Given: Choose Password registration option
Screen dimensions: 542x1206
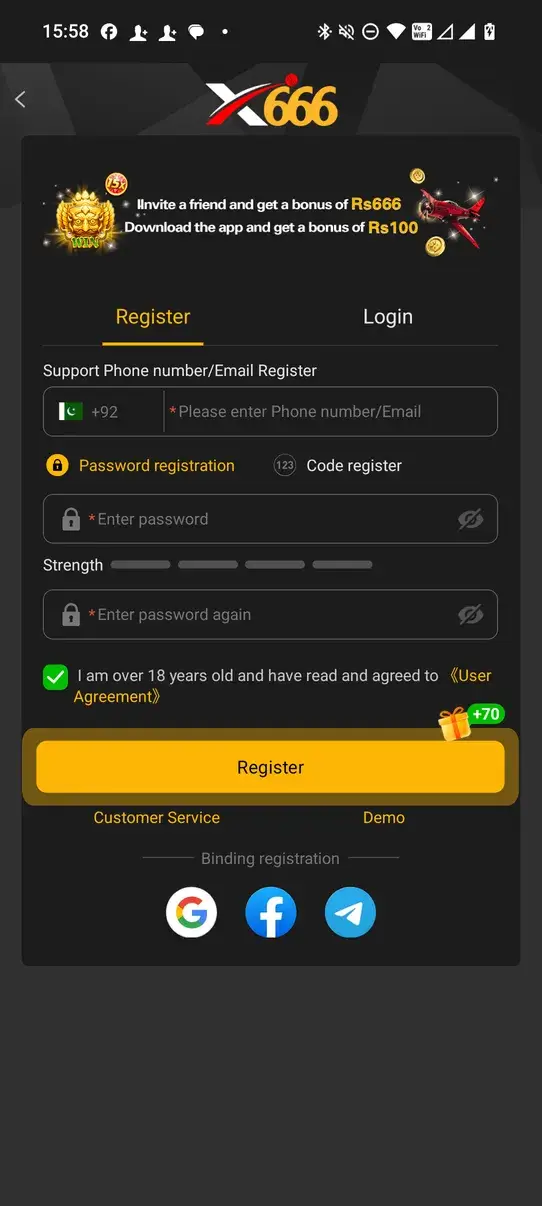Looking at the screenshot, I should [141, 465].
